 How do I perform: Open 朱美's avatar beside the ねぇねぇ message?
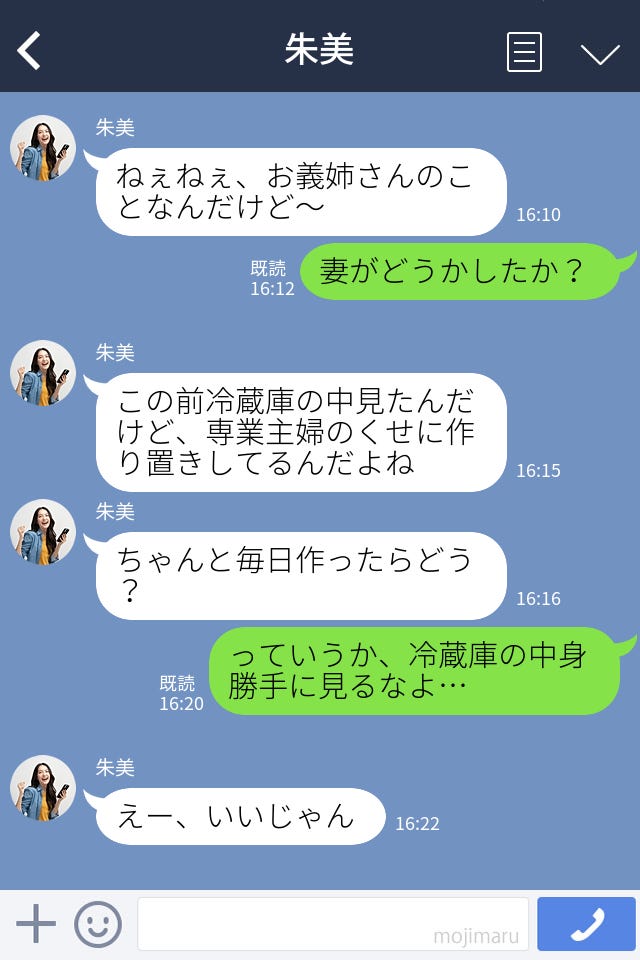click(x=43, y=149)
